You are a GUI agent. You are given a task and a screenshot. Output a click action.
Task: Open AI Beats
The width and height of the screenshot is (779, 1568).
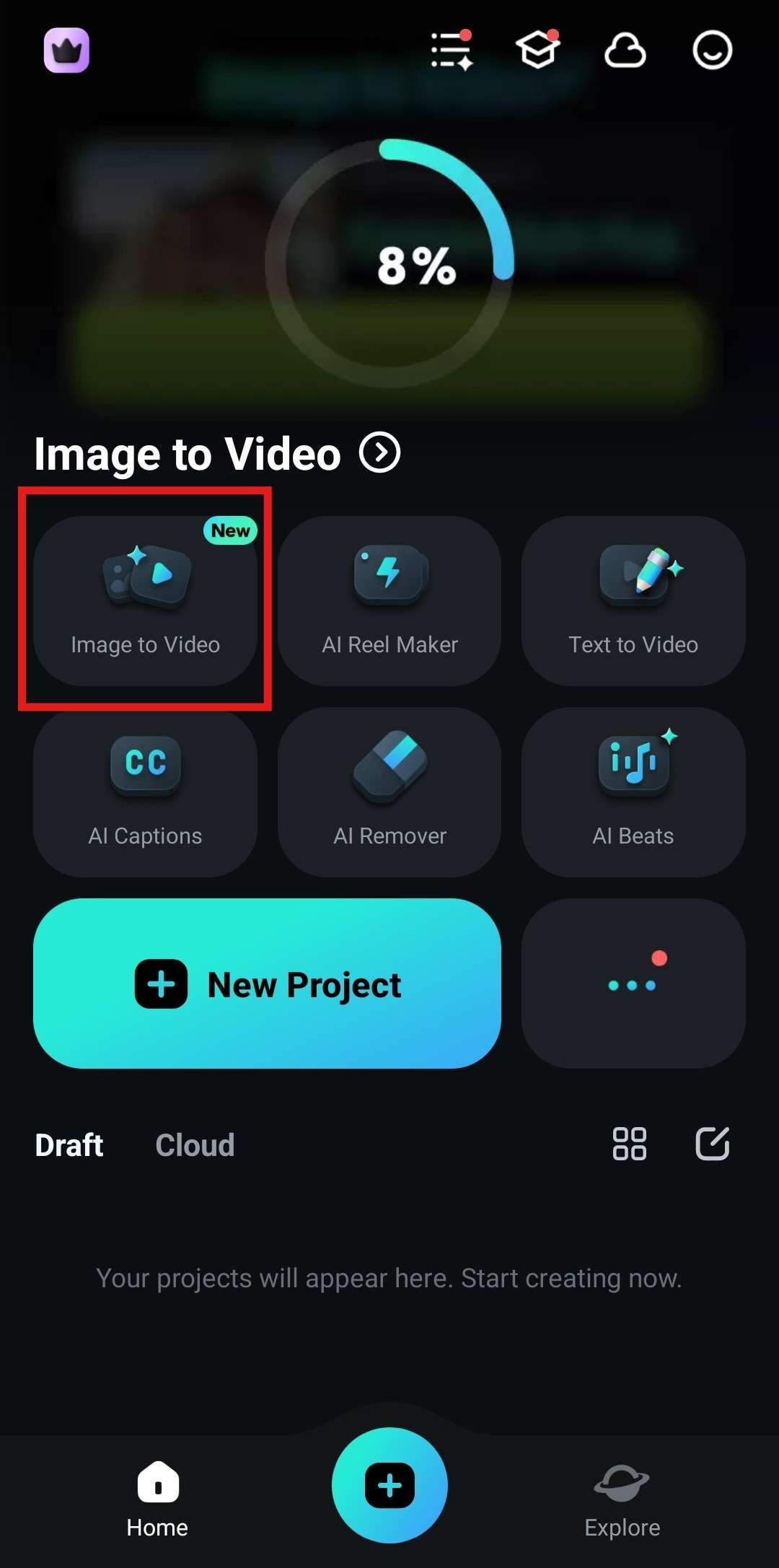[x=633, y=792]
